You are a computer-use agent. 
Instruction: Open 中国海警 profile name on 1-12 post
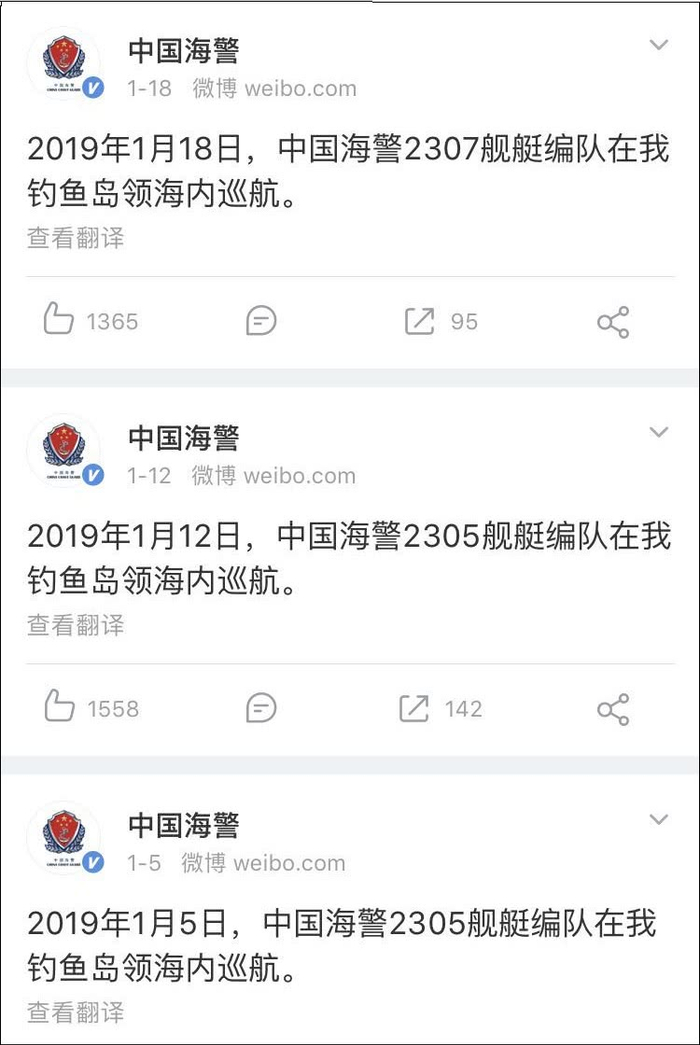[x=183, y=438]
